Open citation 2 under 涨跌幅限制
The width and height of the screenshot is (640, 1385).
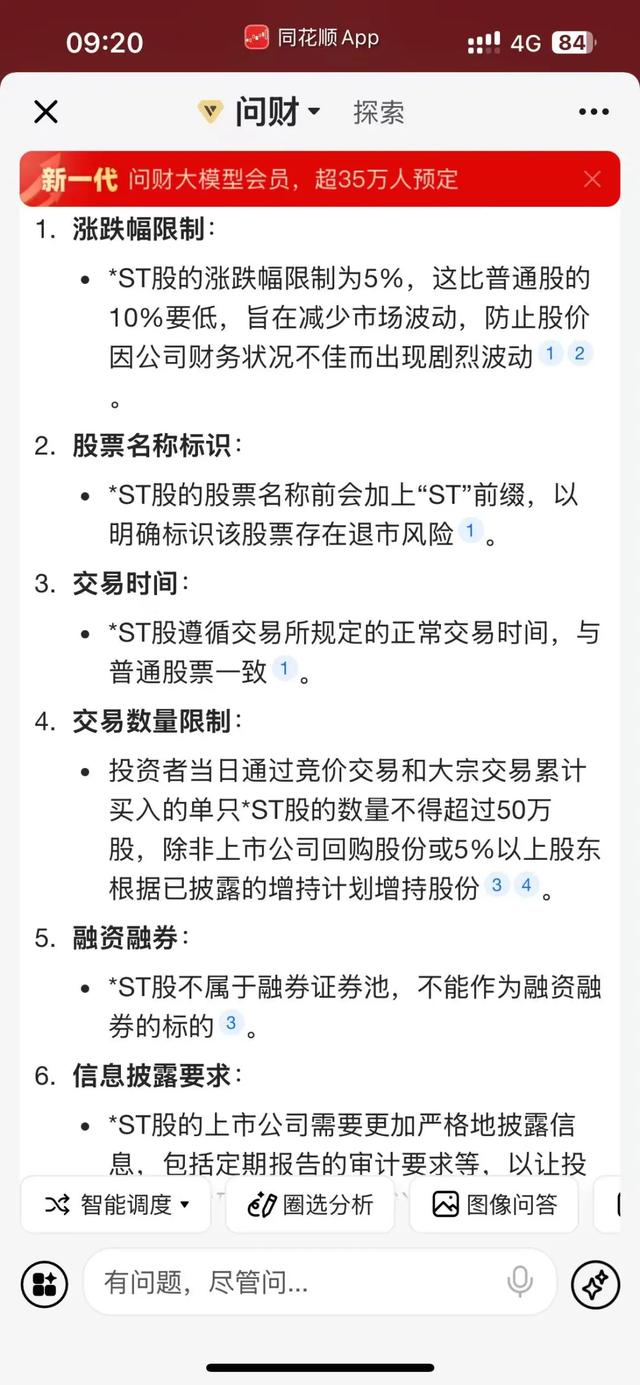(x=579, y=353)
